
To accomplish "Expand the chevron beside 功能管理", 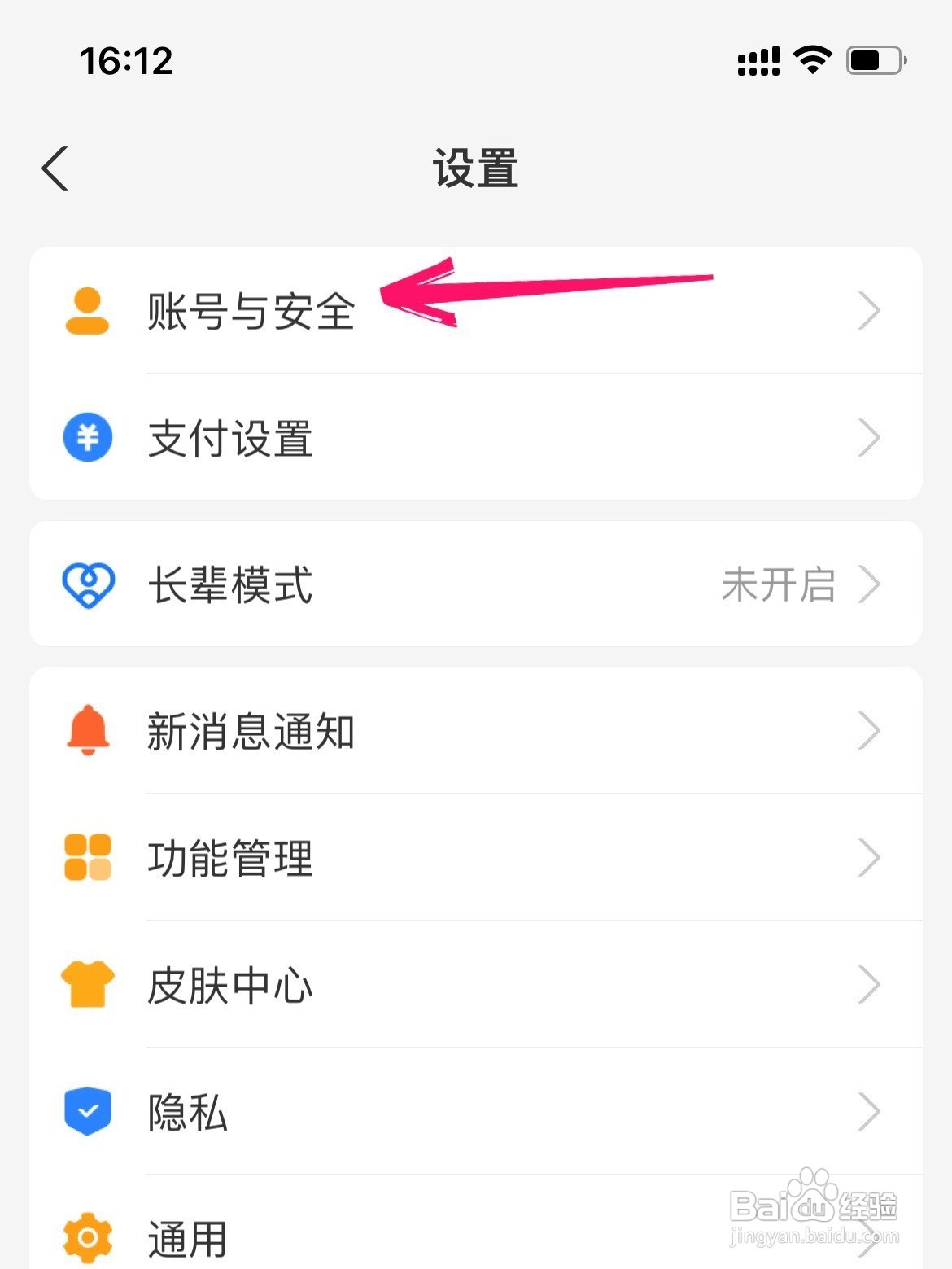I will (x=871, y=857).
